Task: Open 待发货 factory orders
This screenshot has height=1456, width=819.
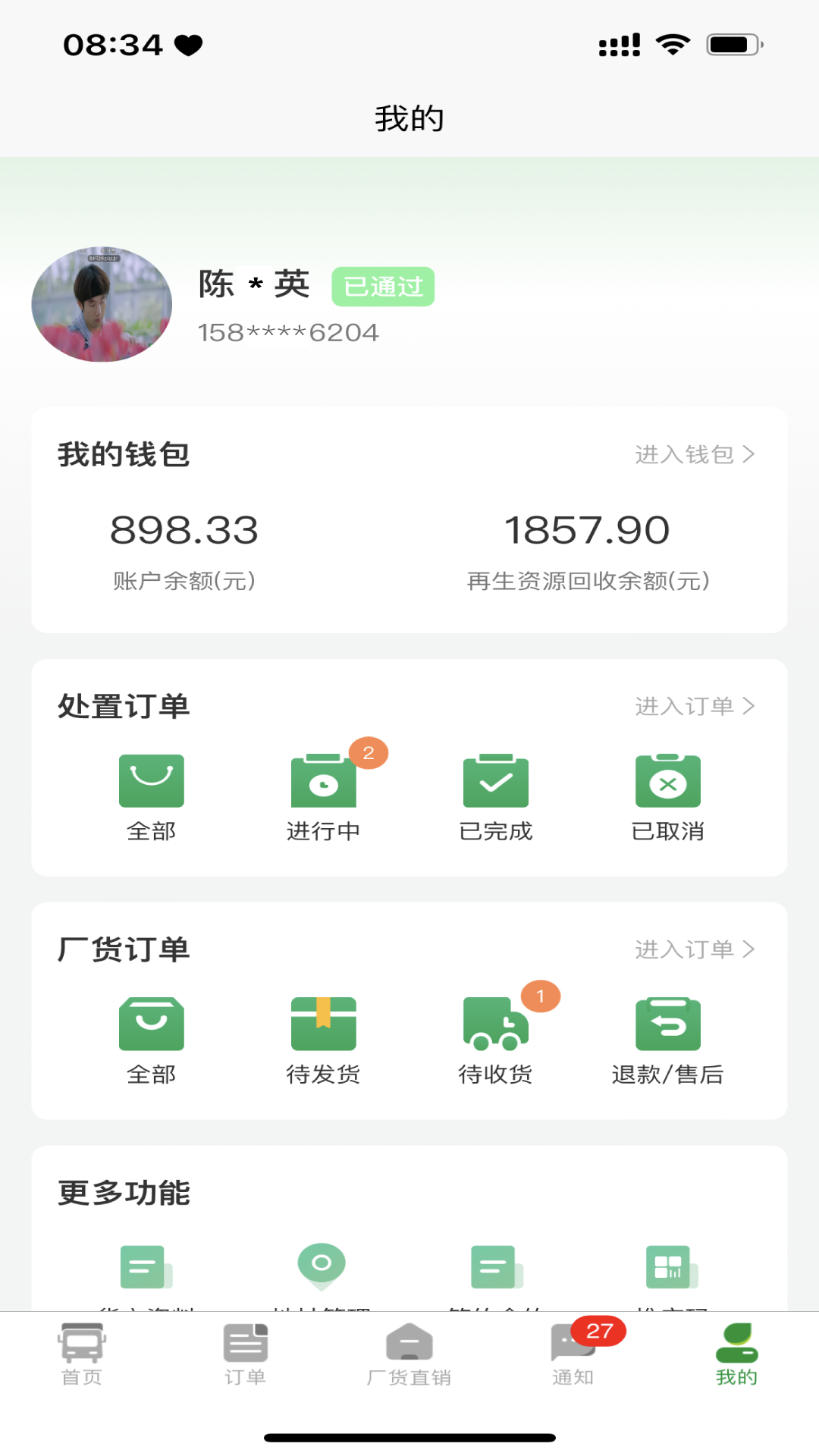Action: tap(324, 1039)
